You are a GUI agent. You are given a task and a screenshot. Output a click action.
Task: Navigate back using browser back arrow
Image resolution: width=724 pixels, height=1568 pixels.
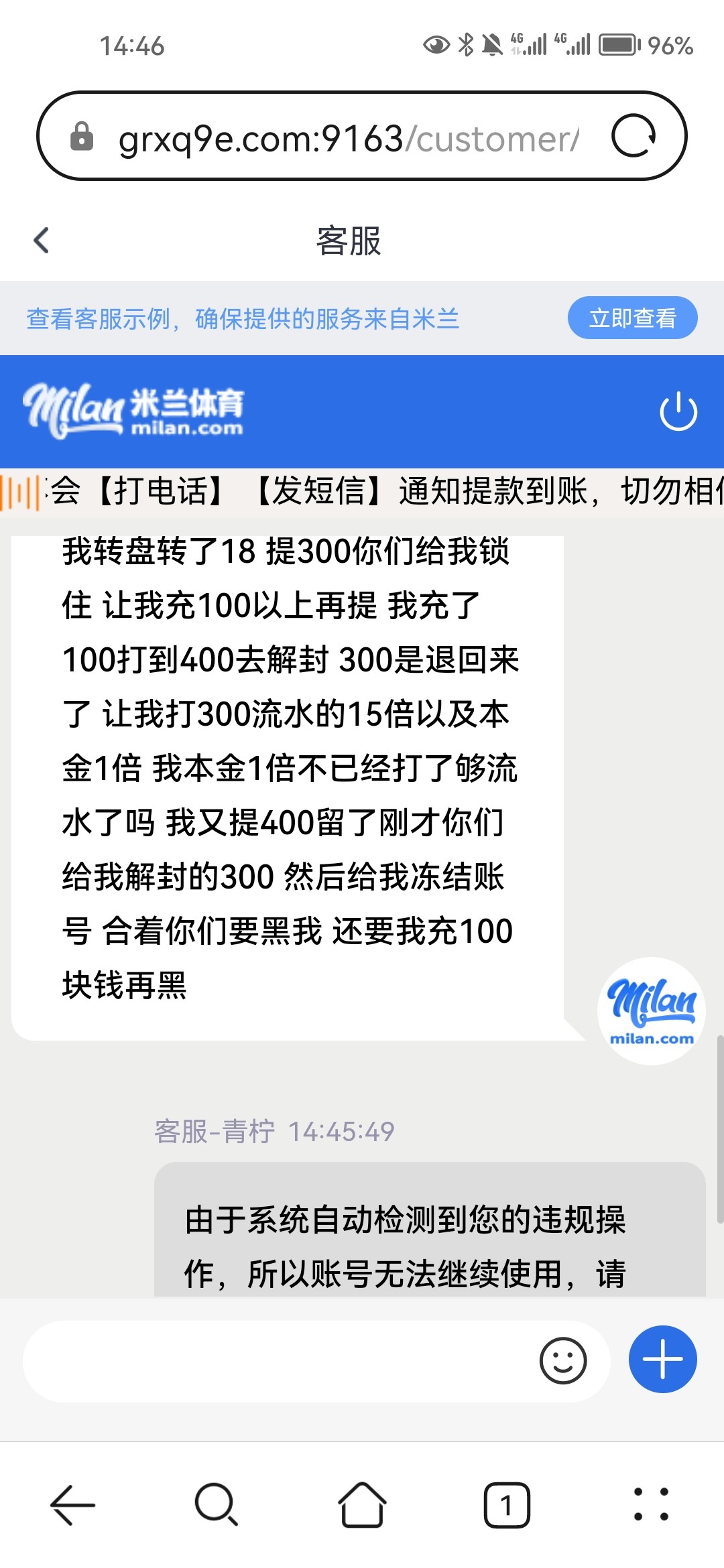pyautogui.click(x=72, y=1505)
